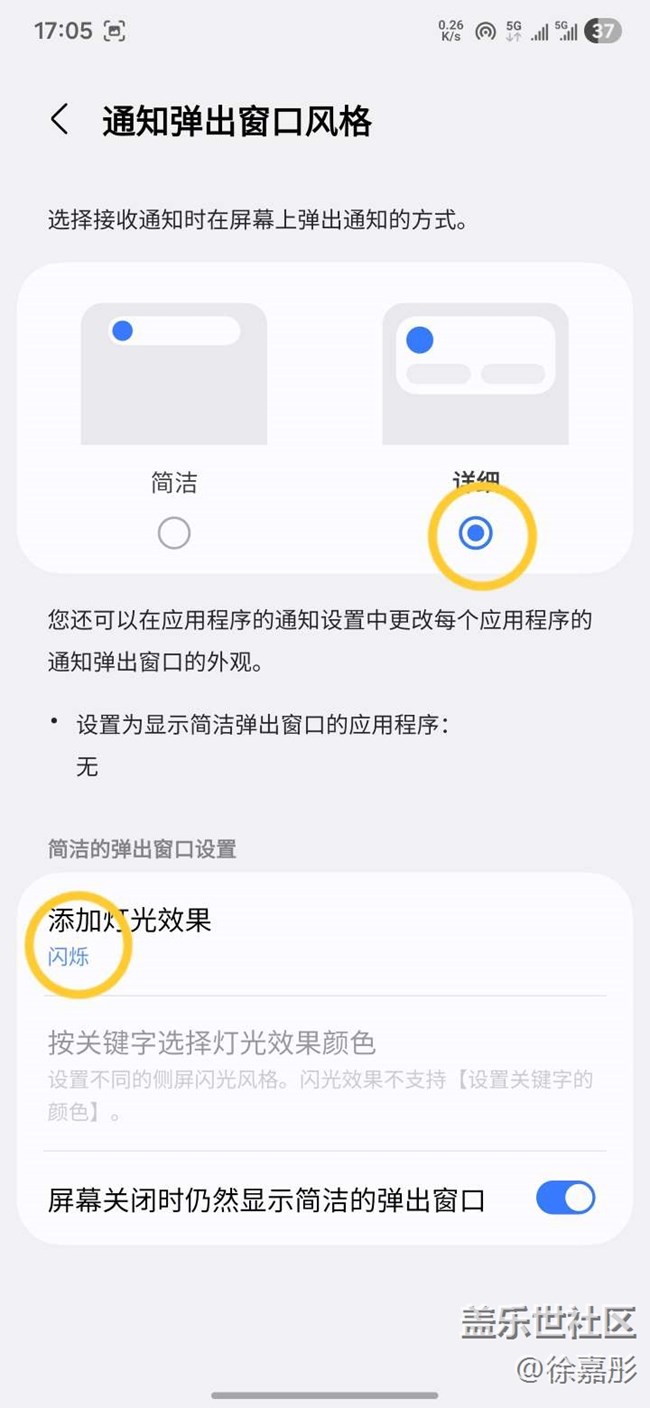Go back from 通知弹出窗口风格
650x1408 pixels.
click(59, 120)
